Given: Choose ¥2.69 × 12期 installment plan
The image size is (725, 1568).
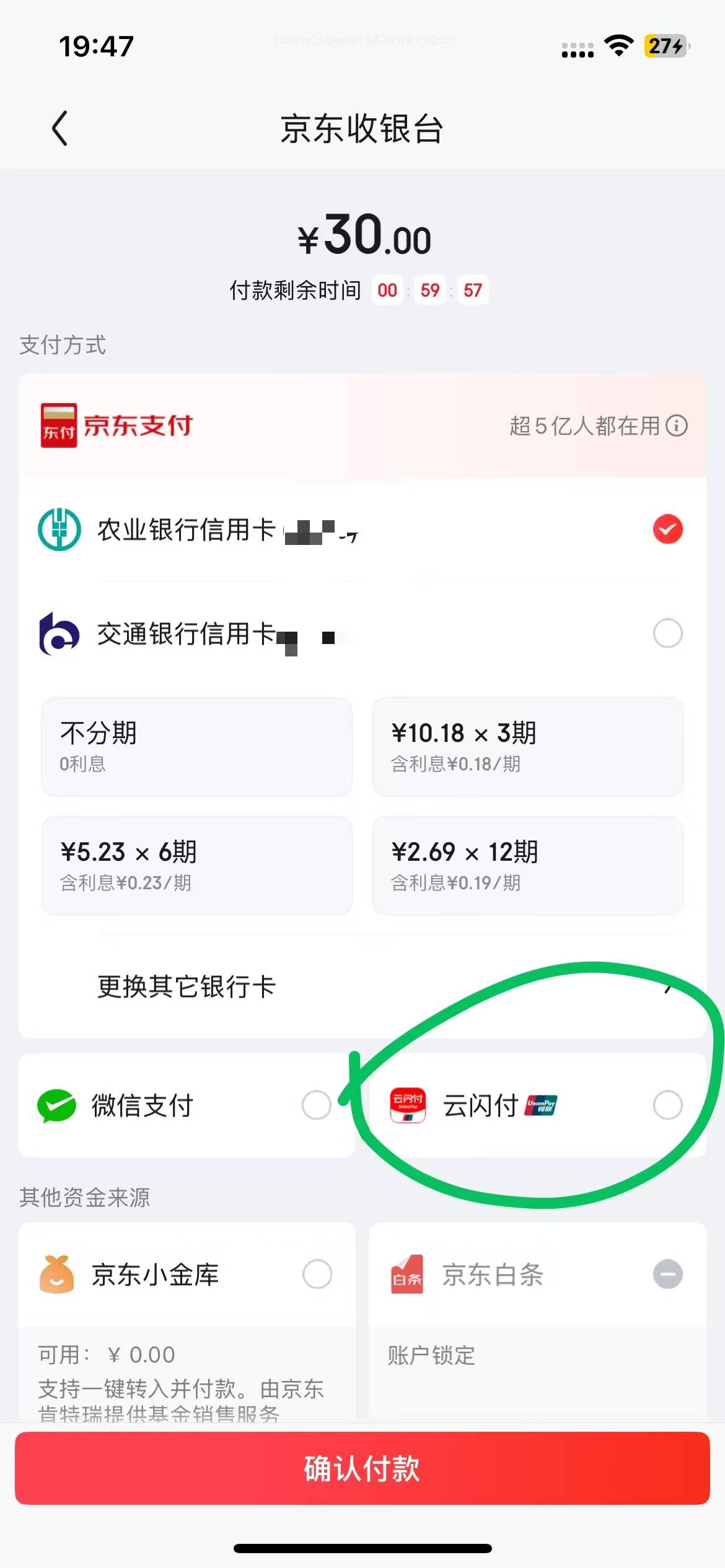Looking at the screenshot, I should (527, 865).
